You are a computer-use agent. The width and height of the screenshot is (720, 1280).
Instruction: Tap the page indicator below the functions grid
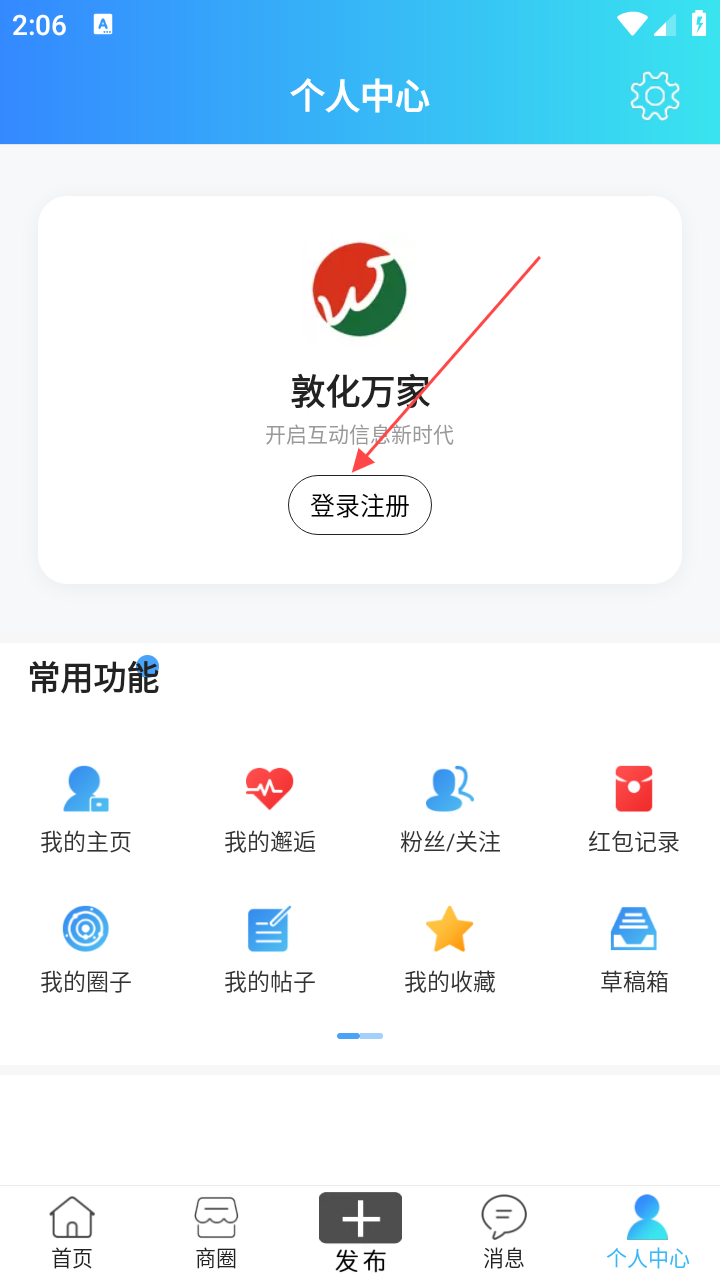coord(360,1036)
